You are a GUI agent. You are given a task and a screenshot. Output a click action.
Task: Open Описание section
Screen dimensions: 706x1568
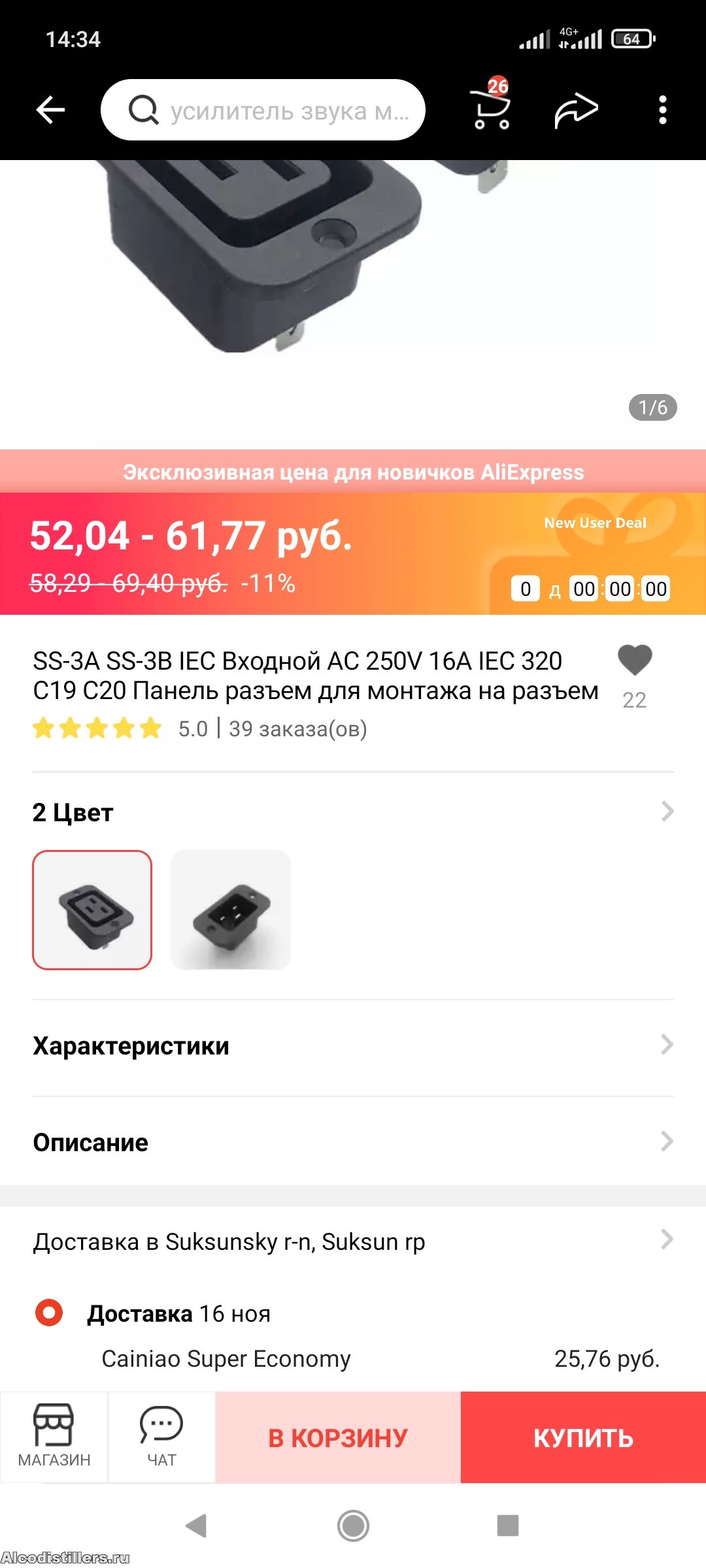[x=353, y=1142]
